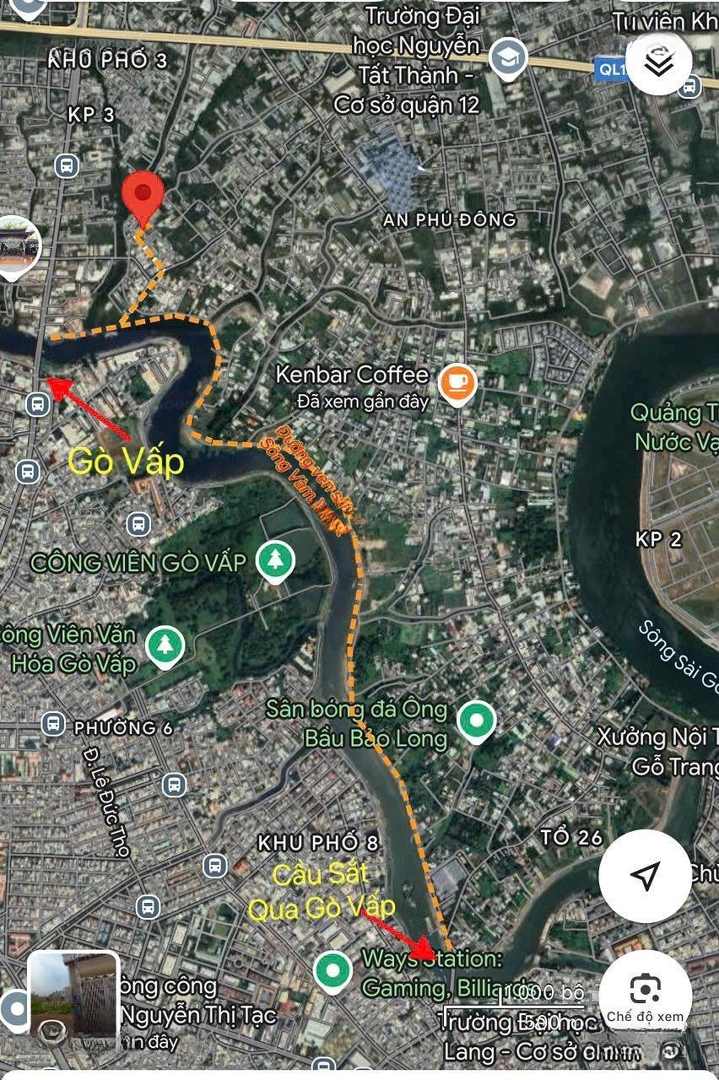
Task: Select the Công Viên Gò Vấp park pin
Action: 273,561
